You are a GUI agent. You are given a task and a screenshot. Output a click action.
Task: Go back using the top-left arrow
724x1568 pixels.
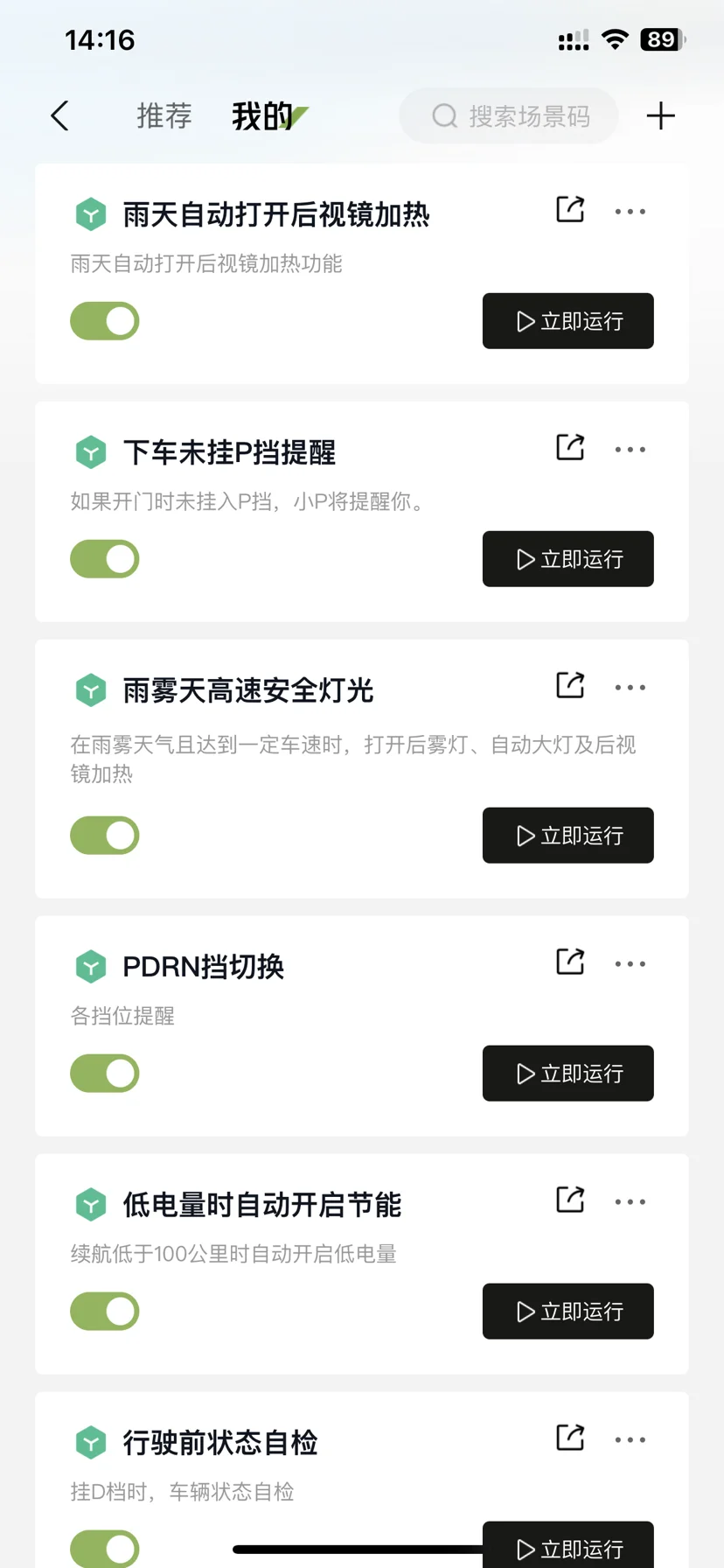point(59,115)
